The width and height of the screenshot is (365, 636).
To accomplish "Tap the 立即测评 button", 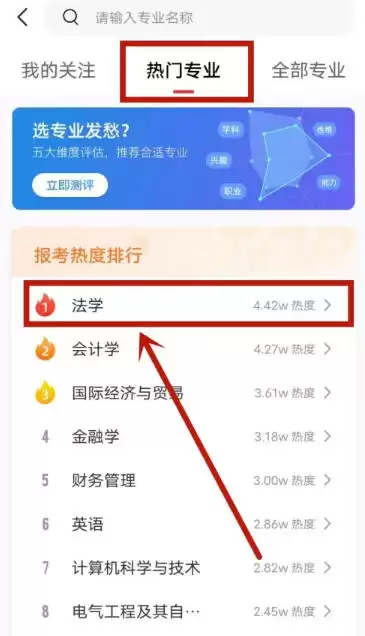I will pos(70,185).
